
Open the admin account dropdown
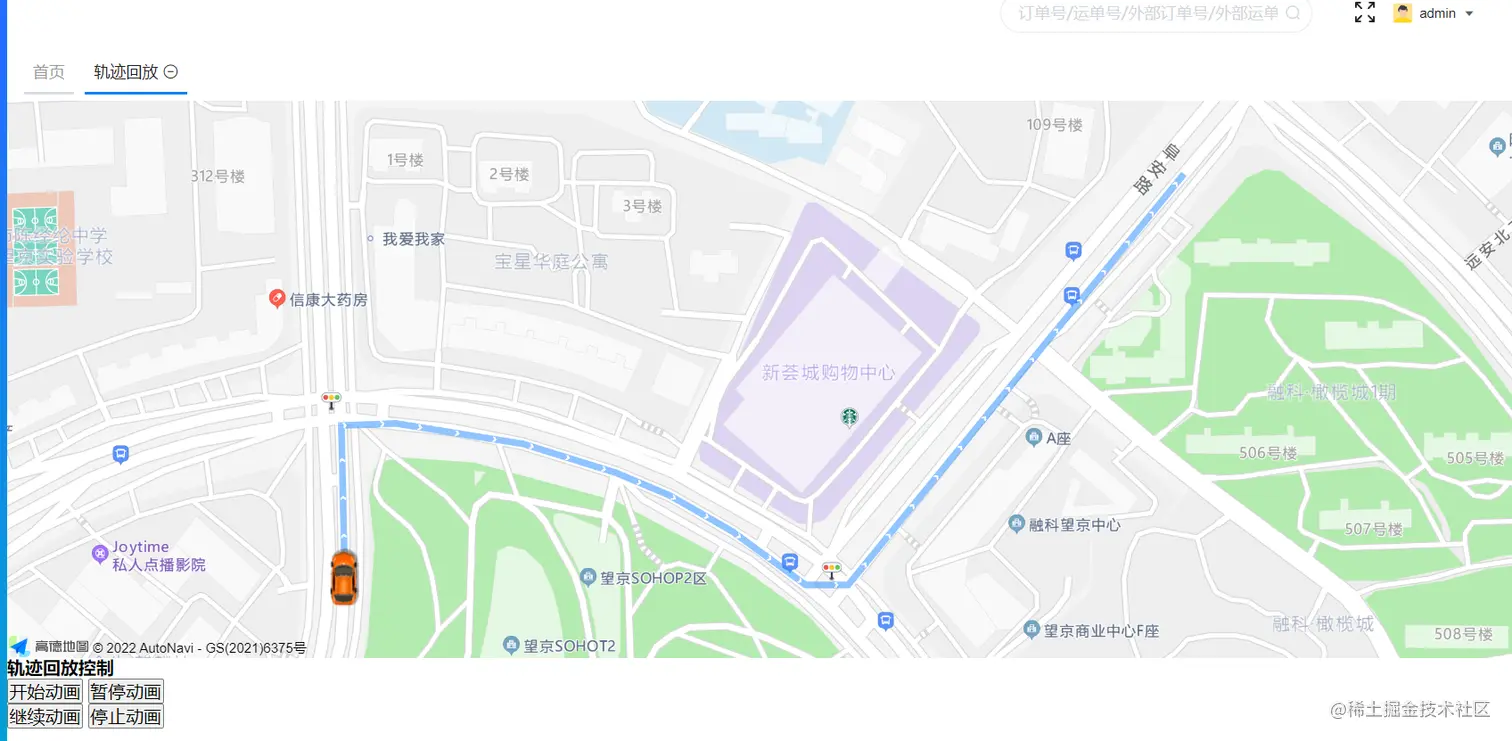[1436, 14]
